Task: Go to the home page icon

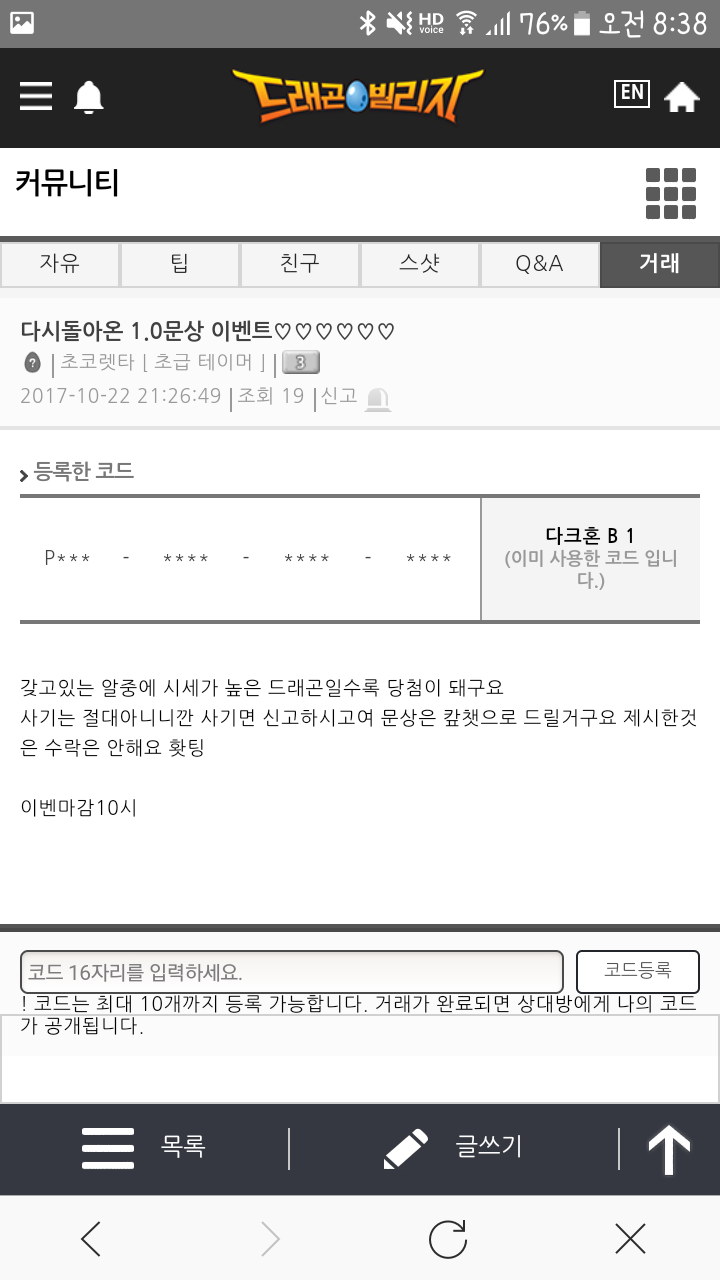Action: [x=682, y=97]
